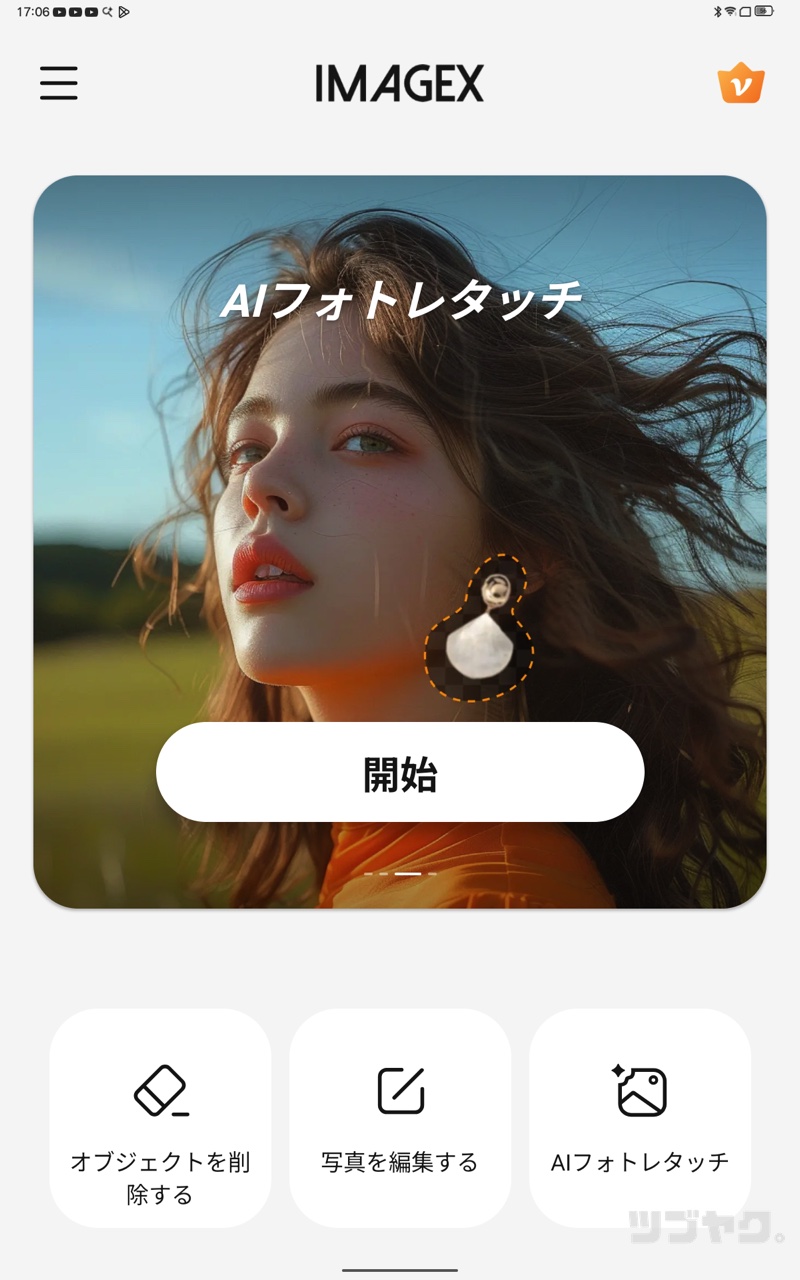Tap the 開始 button
Screen dimensions: 800x1280
coord(400,772)
